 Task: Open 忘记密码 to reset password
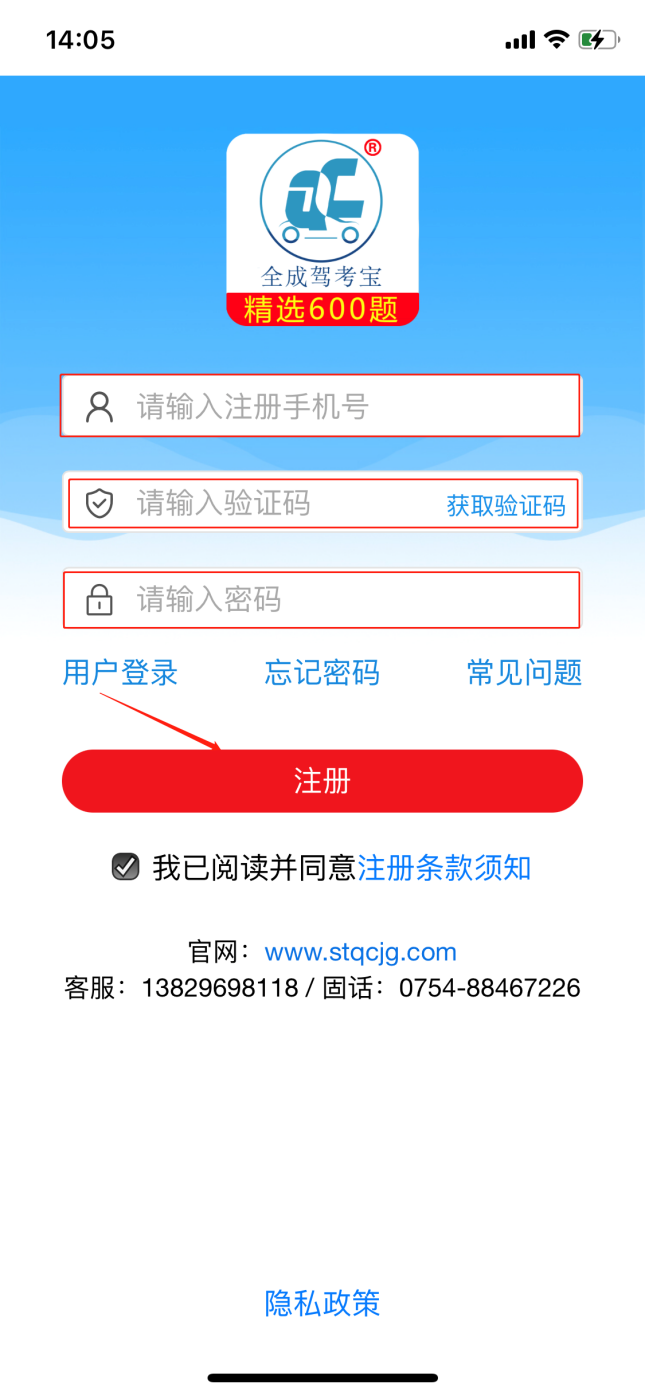click(322, 673)
